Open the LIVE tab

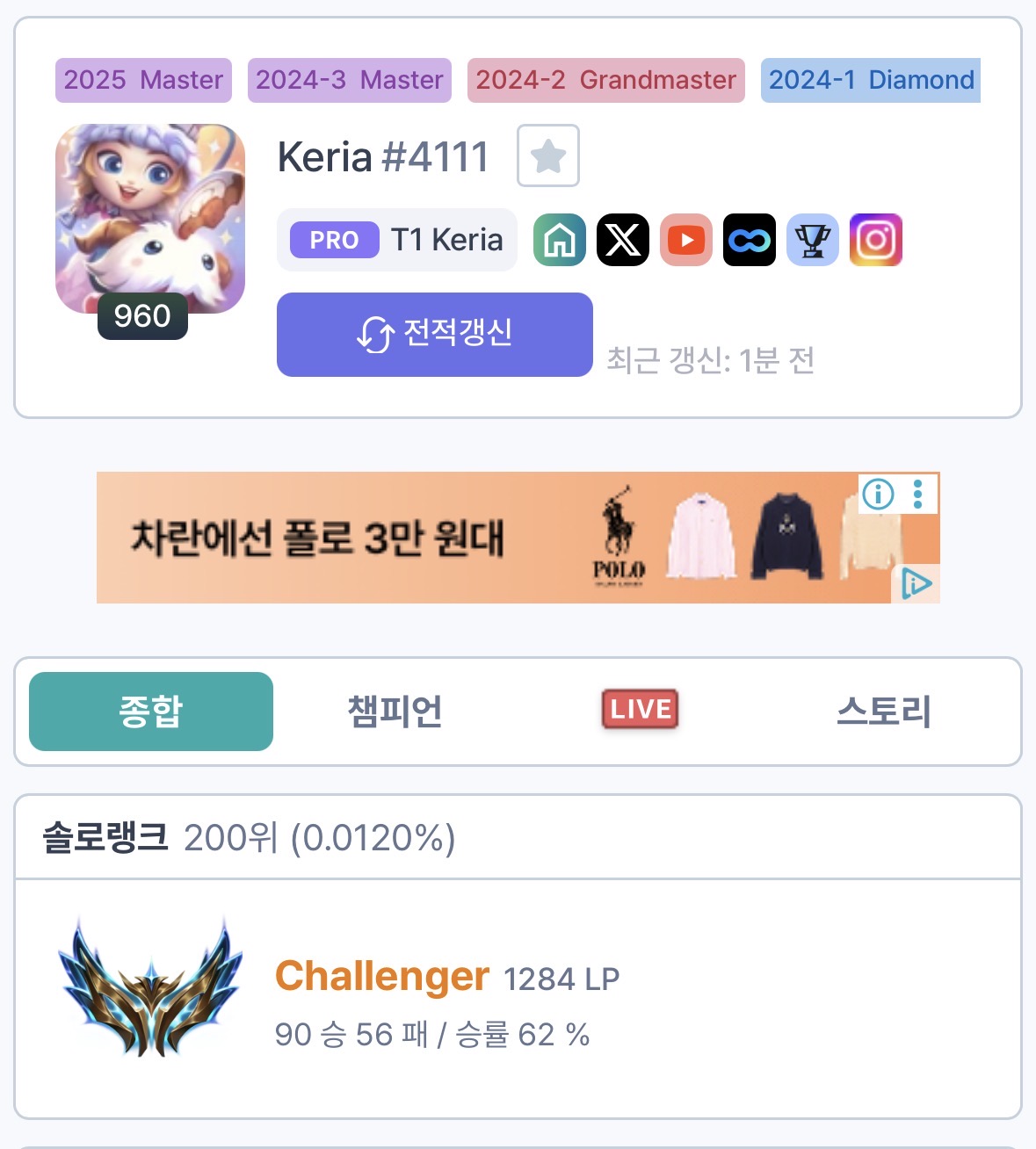(639, 710)
